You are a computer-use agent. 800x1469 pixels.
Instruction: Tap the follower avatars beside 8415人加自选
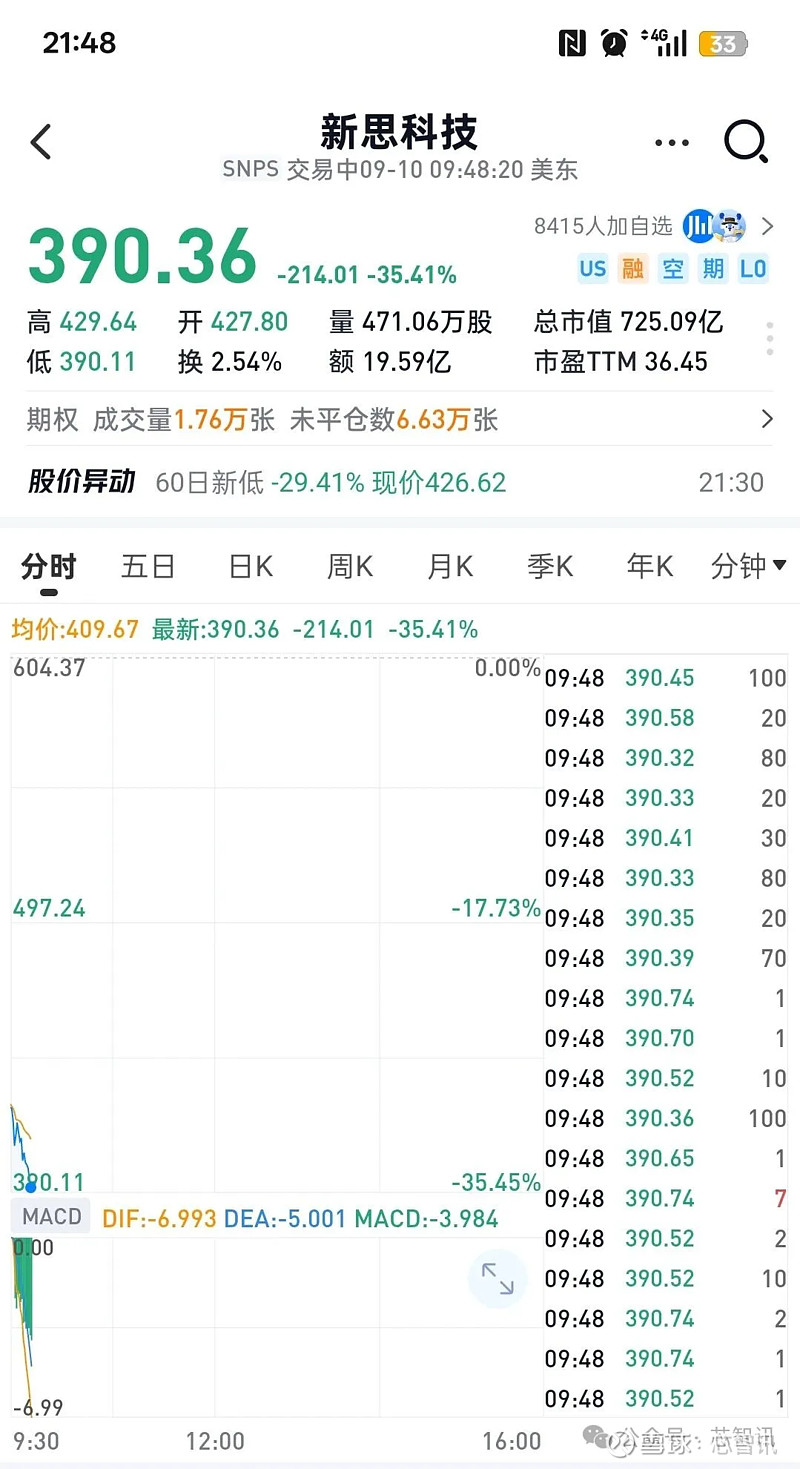714,227
